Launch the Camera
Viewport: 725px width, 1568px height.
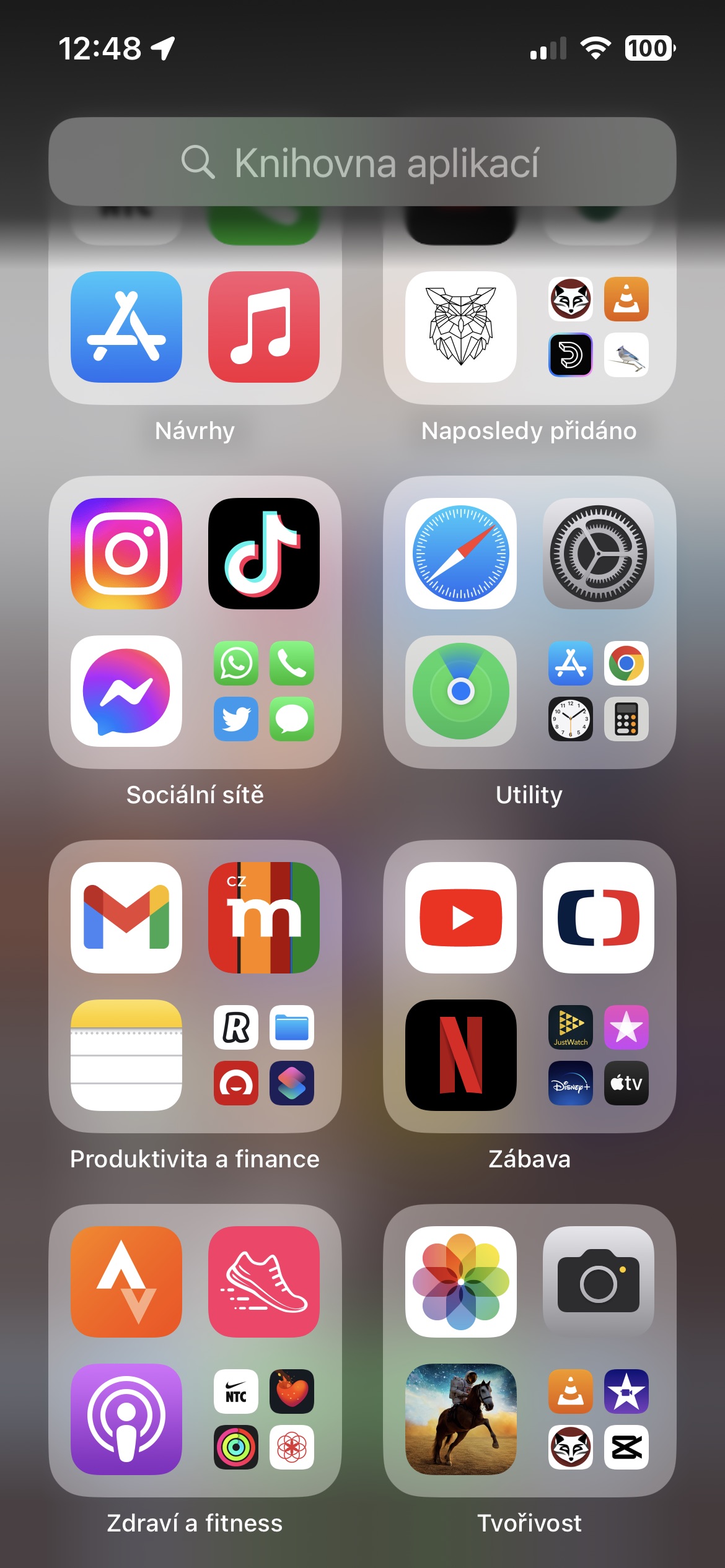(x=599, y=1282)
